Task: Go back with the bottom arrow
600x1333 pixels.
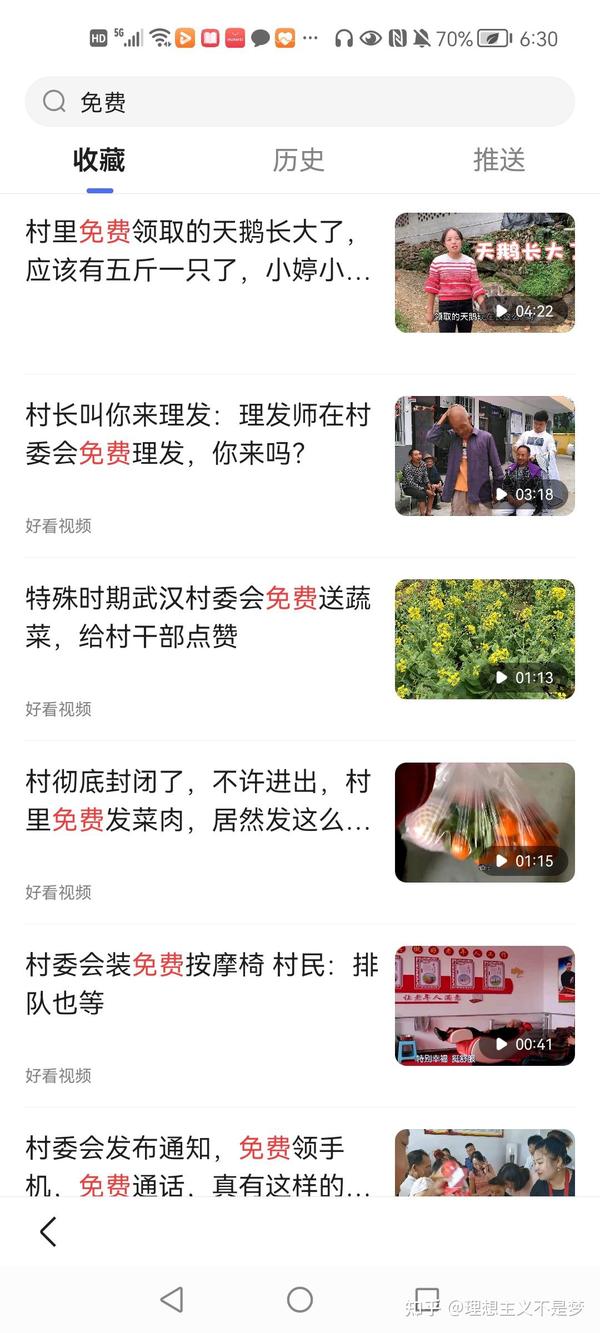Action: click(48, 1232)
